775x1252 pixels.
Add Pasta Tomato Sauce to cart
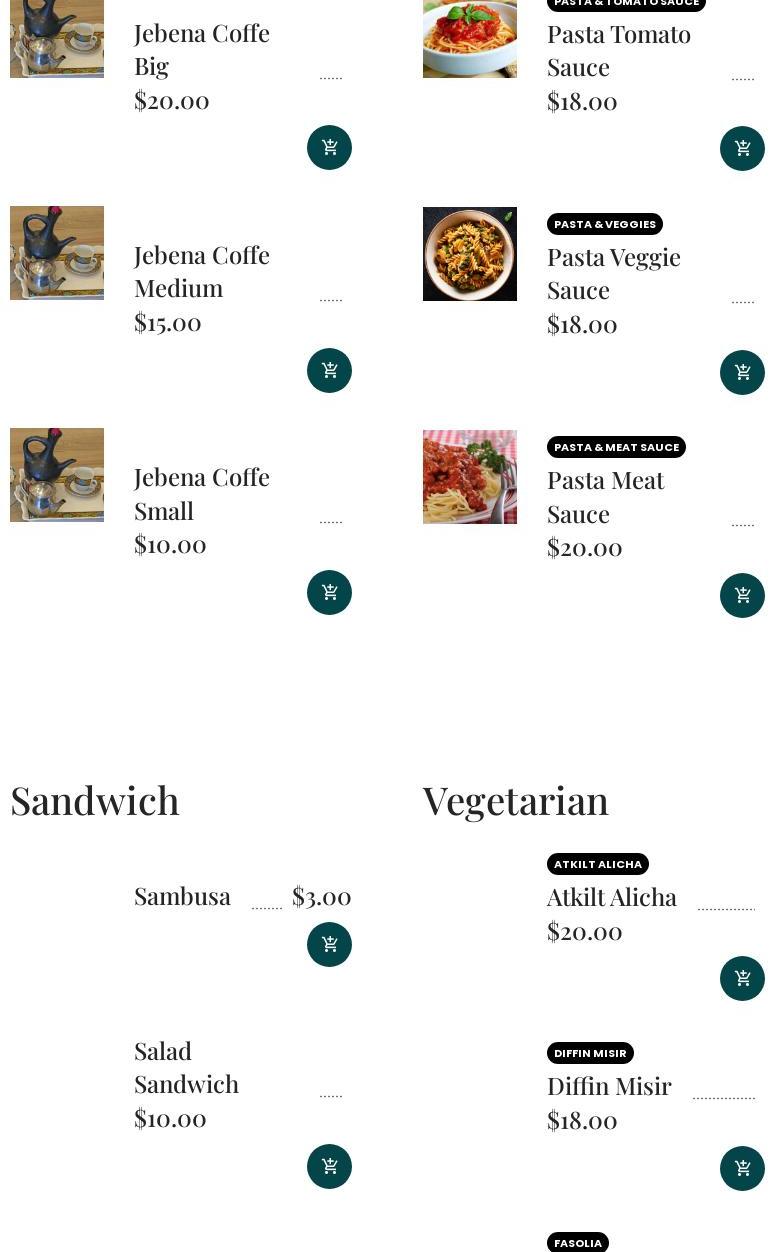(x=742, y=149)
